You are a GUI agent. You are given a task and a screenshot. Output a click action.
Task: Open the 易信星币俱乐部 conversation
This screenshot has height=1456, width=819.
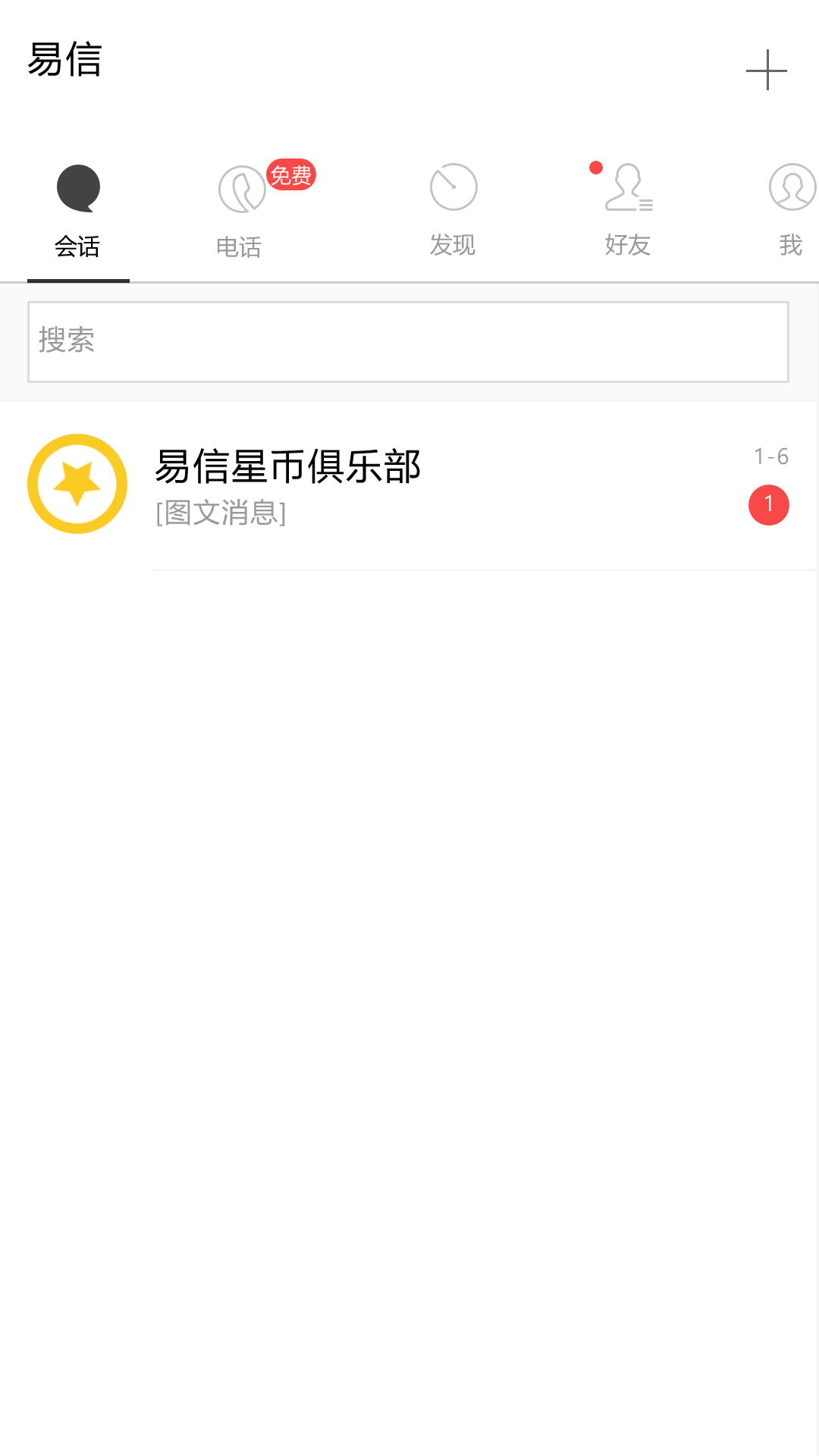408,485
